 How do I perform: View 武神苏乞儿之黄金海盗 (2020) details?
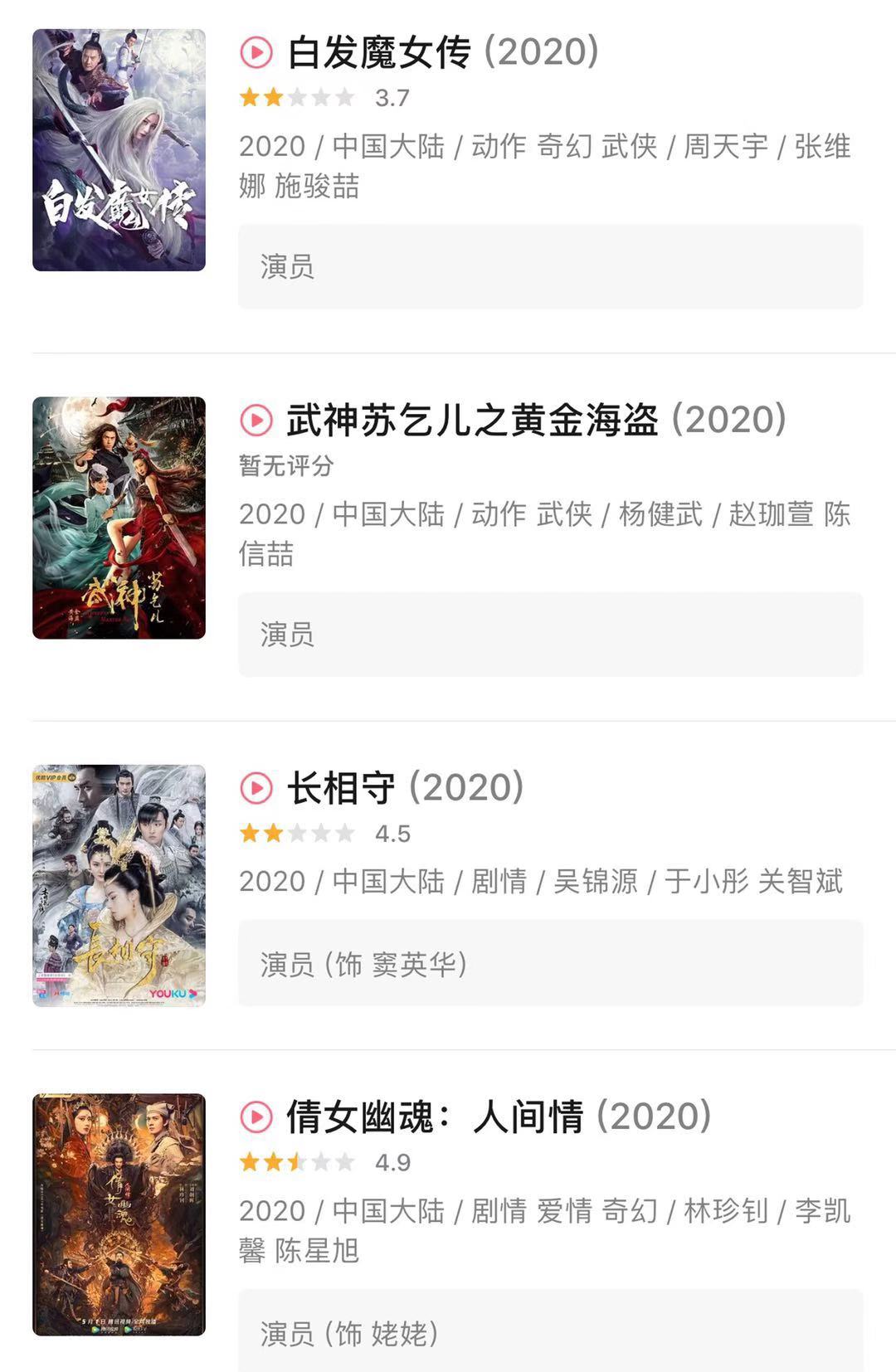tap(536, 420)
